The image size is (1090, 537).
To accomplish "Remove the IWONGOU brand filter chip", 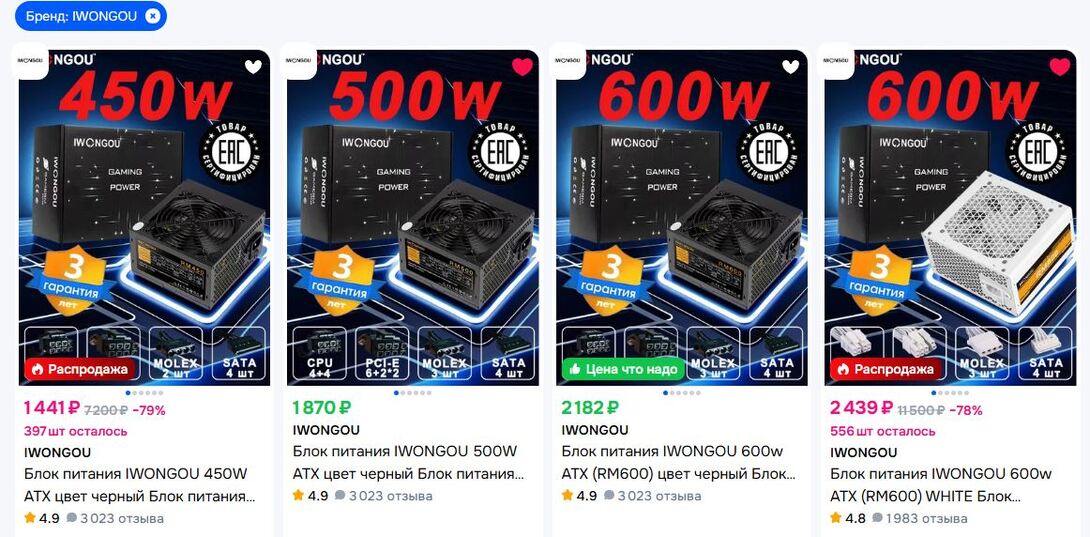I will tap(152, 16).
